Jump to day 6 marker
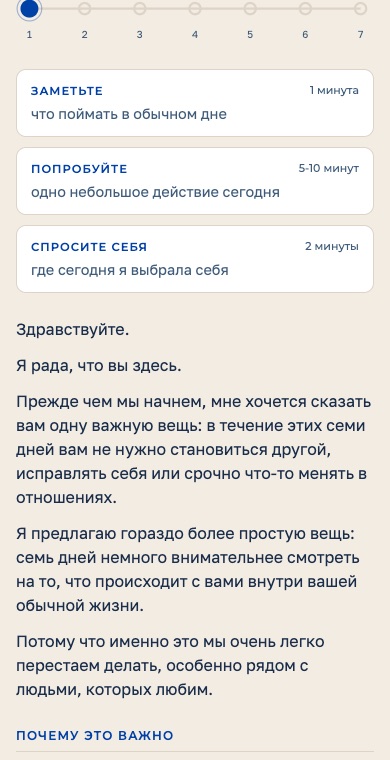This screenshot has width=390, height=760. [x=305, y=9]
